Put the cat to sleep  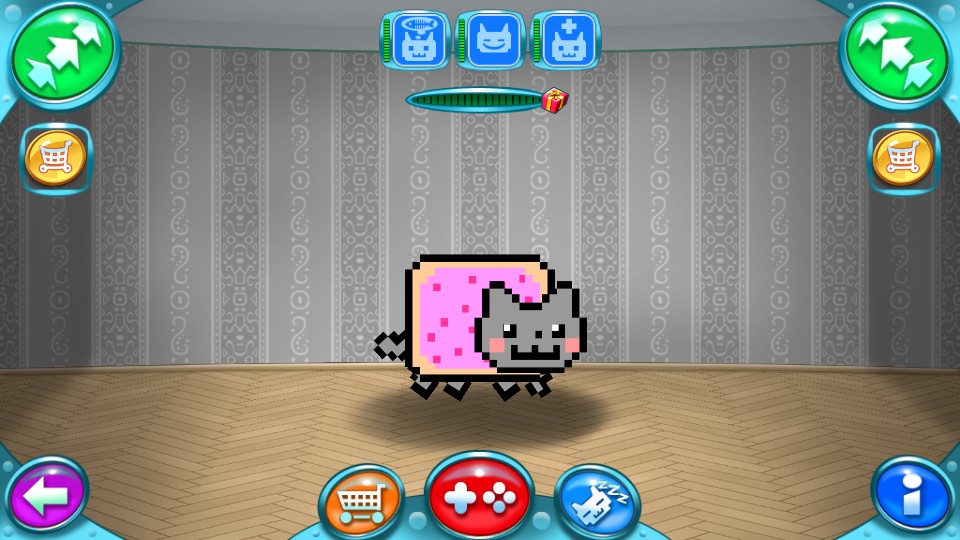point(597,500)
